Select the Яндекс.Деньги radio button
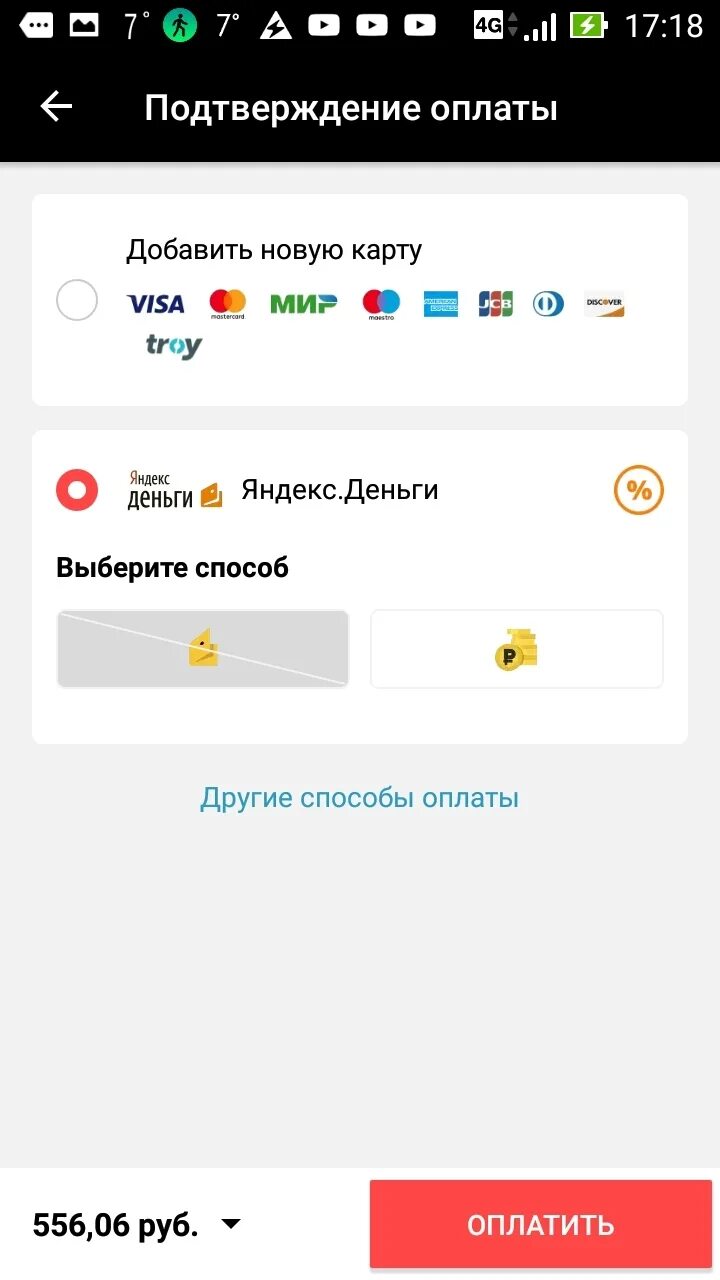The image size is (720, 1280). pyautogui.click(x=77, y=490)
